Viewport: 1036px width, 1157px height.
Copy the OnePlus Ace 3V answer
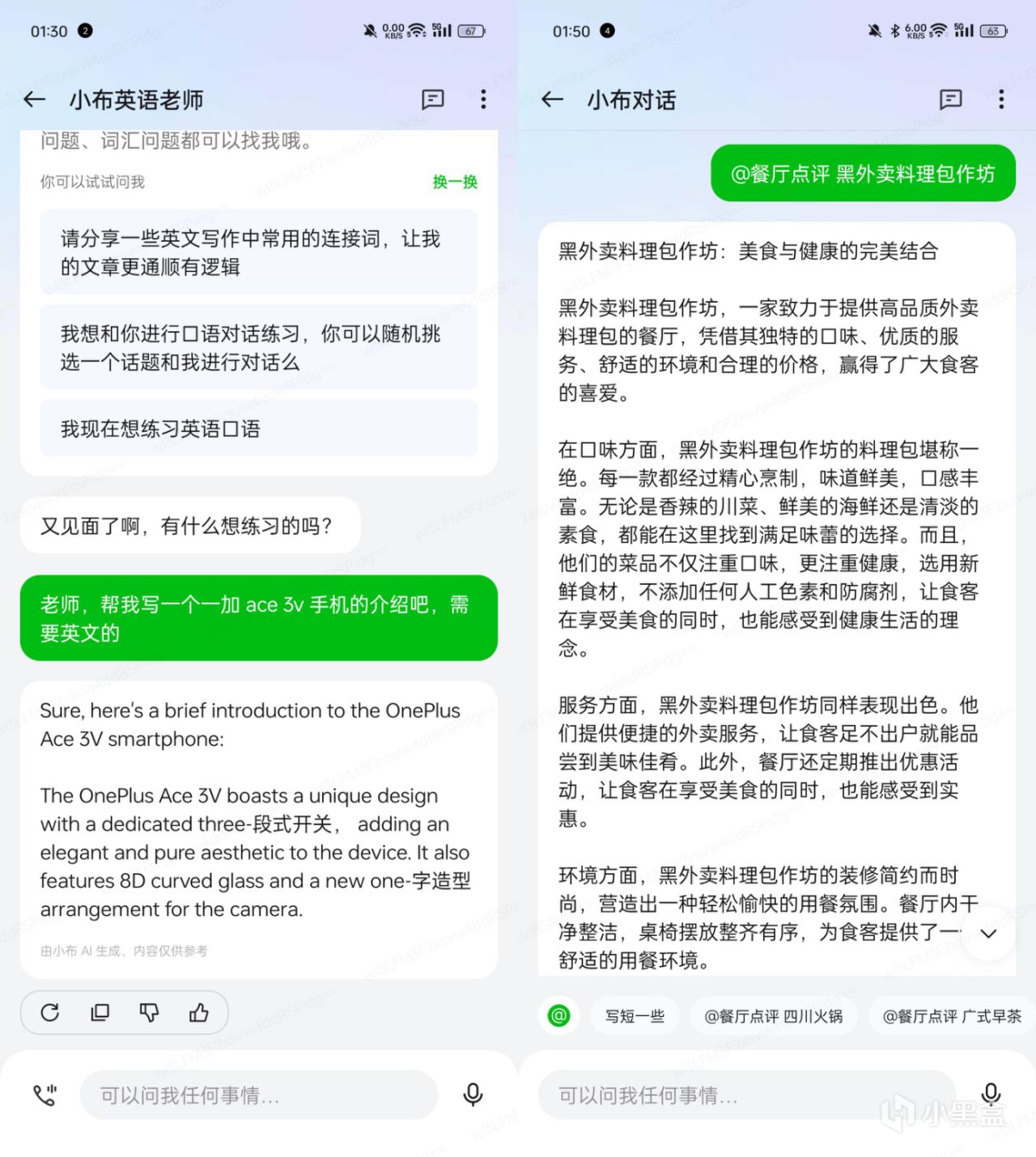100,1012
